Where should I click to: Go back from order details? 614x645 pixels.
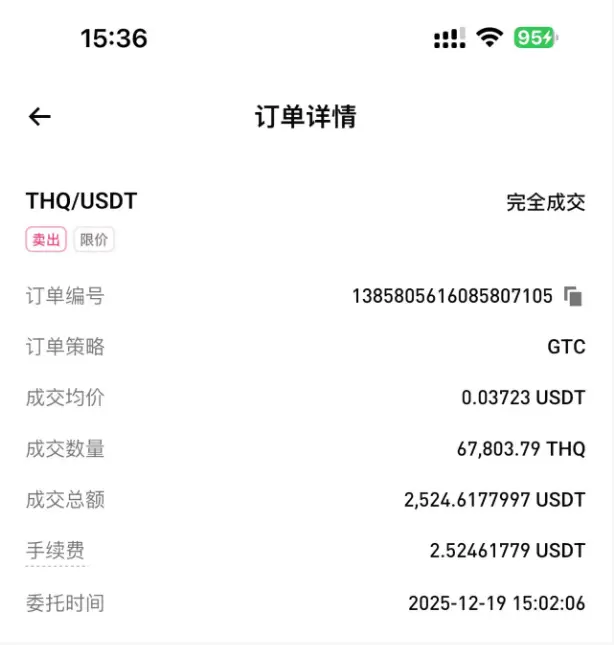[x=39, y=117]
